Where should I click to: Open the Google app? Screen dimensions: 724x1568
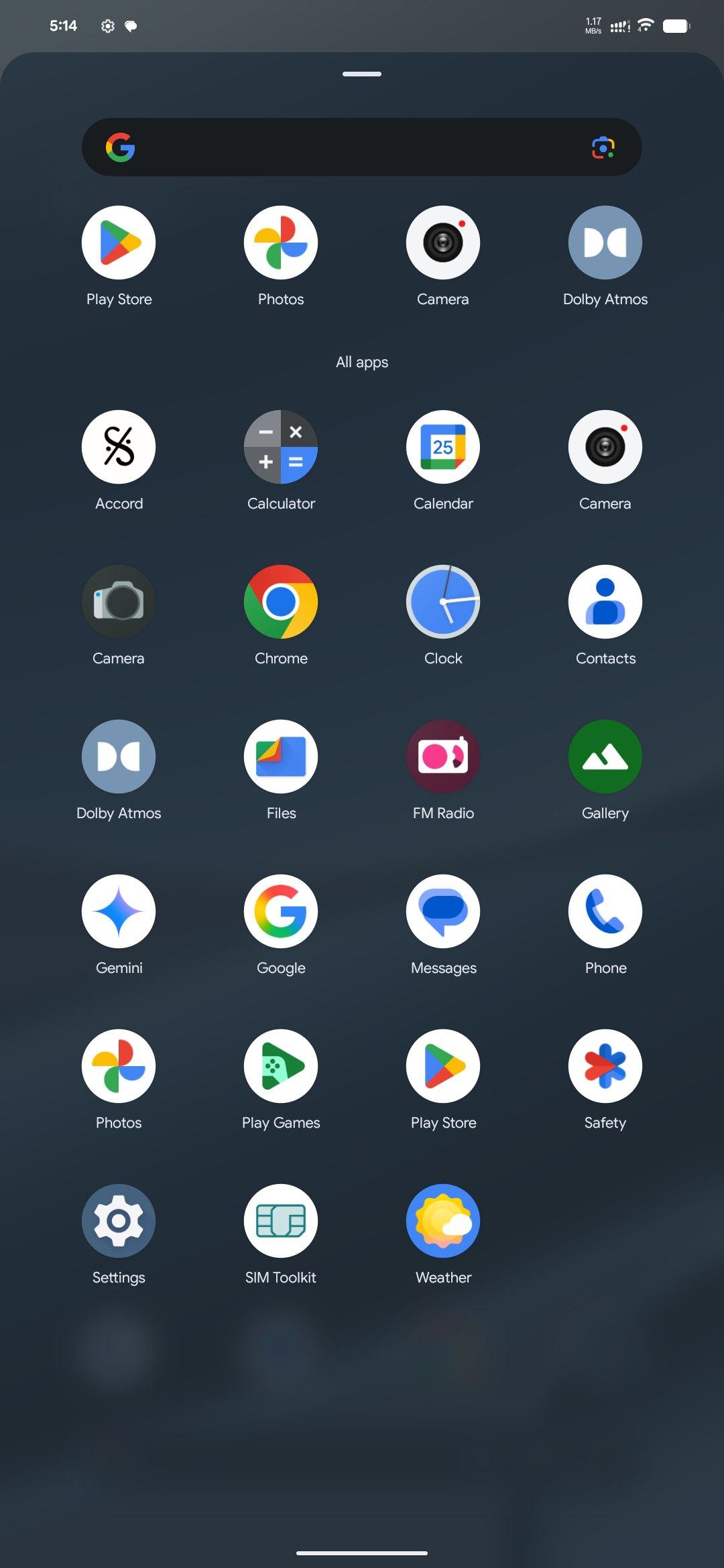click(x=281, y=911)
